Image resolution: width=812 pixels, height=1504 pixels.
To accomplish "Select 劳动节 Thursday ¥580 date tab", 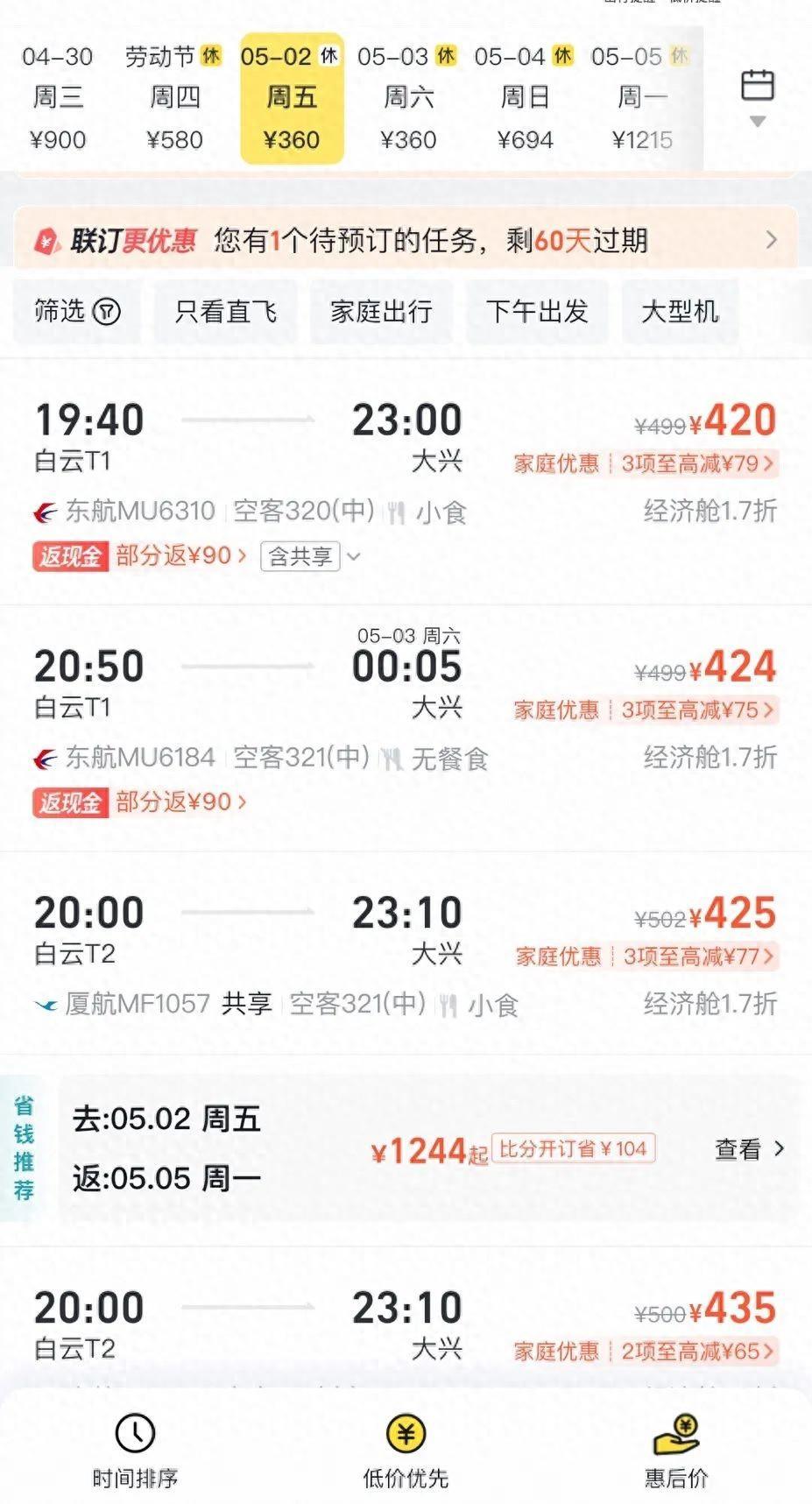I will 174,98.
